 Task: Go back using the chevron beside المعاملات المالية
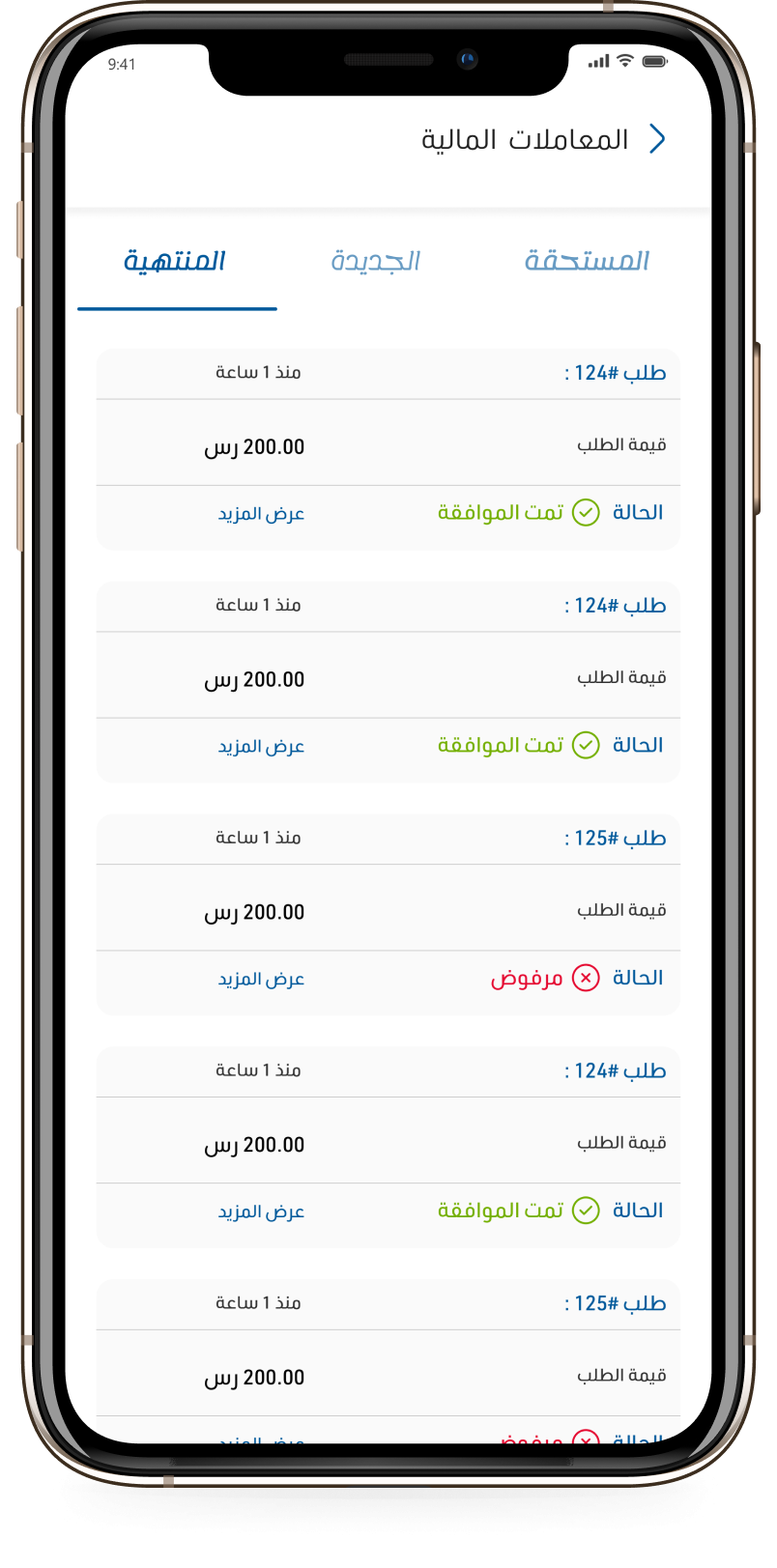(x=657, y=139)
